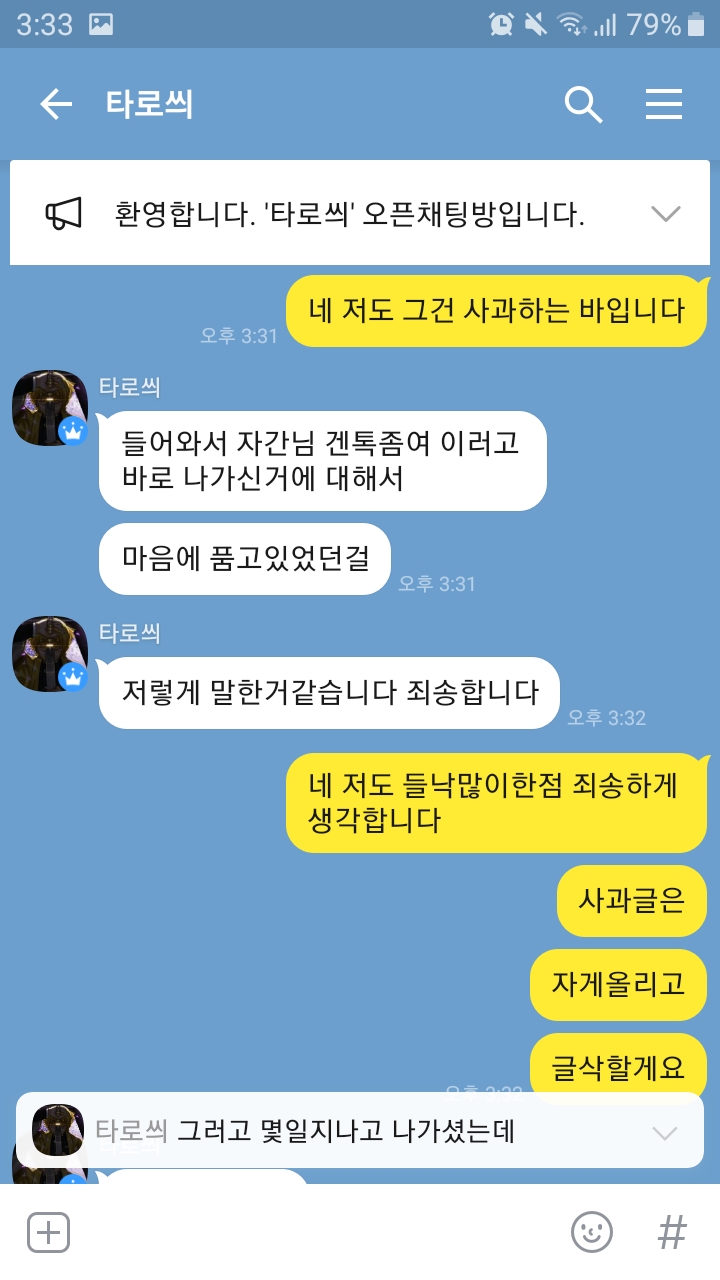This screenshot has width=720, height=1280.
Task: Open 타로씨's profile picture above 들어와서 message
Action: (x=49, y=408)
